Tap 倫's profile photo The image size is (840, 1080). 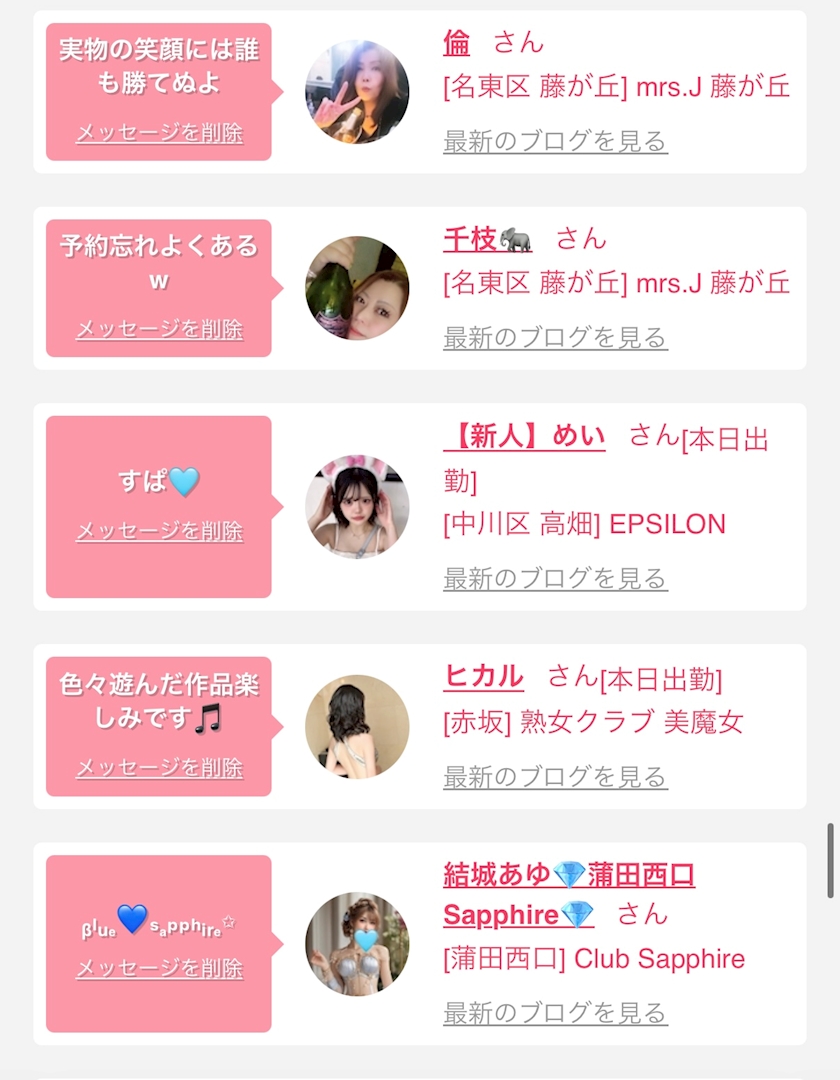point(357,92)
